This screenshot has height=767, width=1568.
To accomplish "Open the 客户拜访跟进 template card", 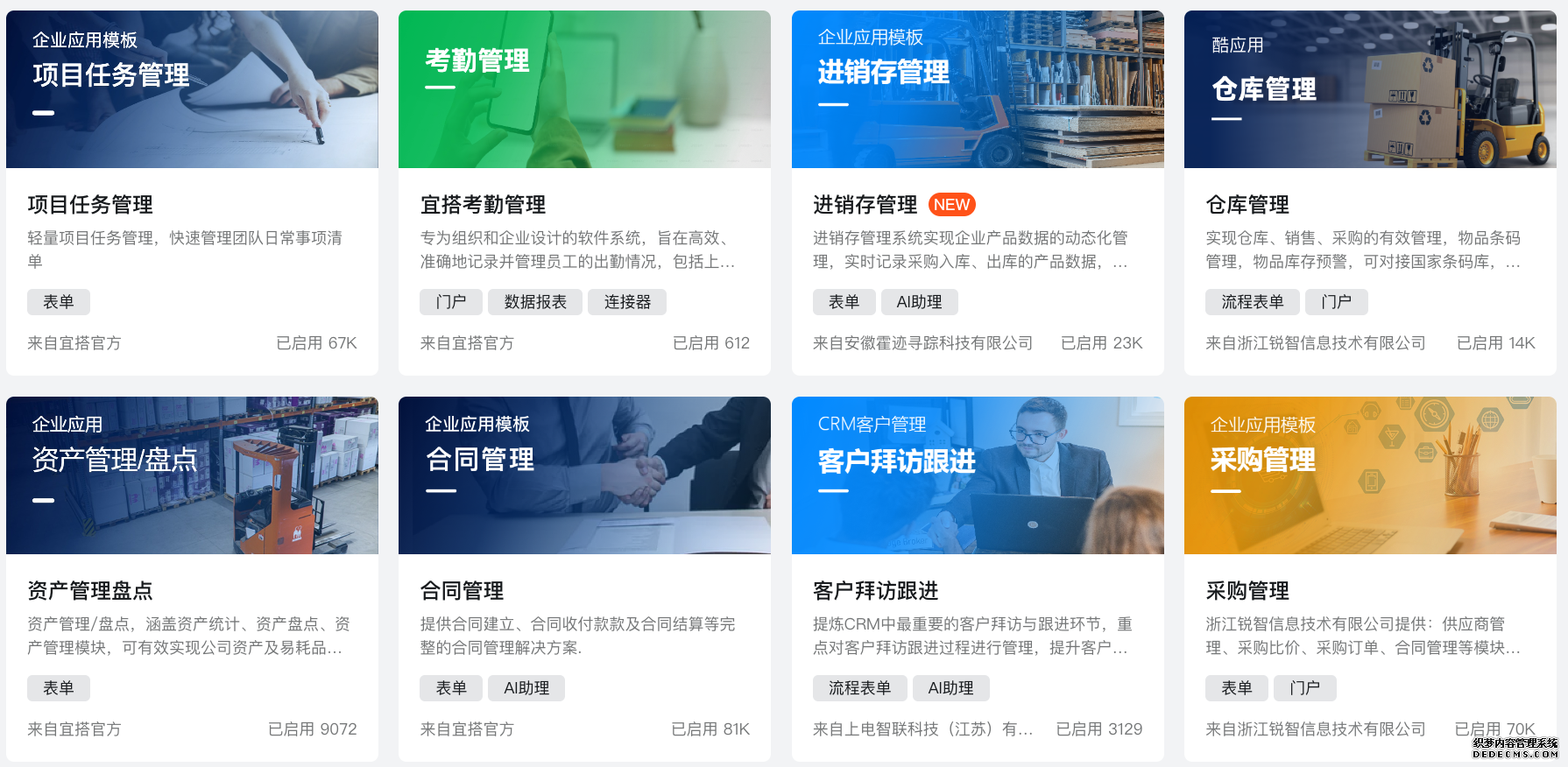I will coord(875,591).
